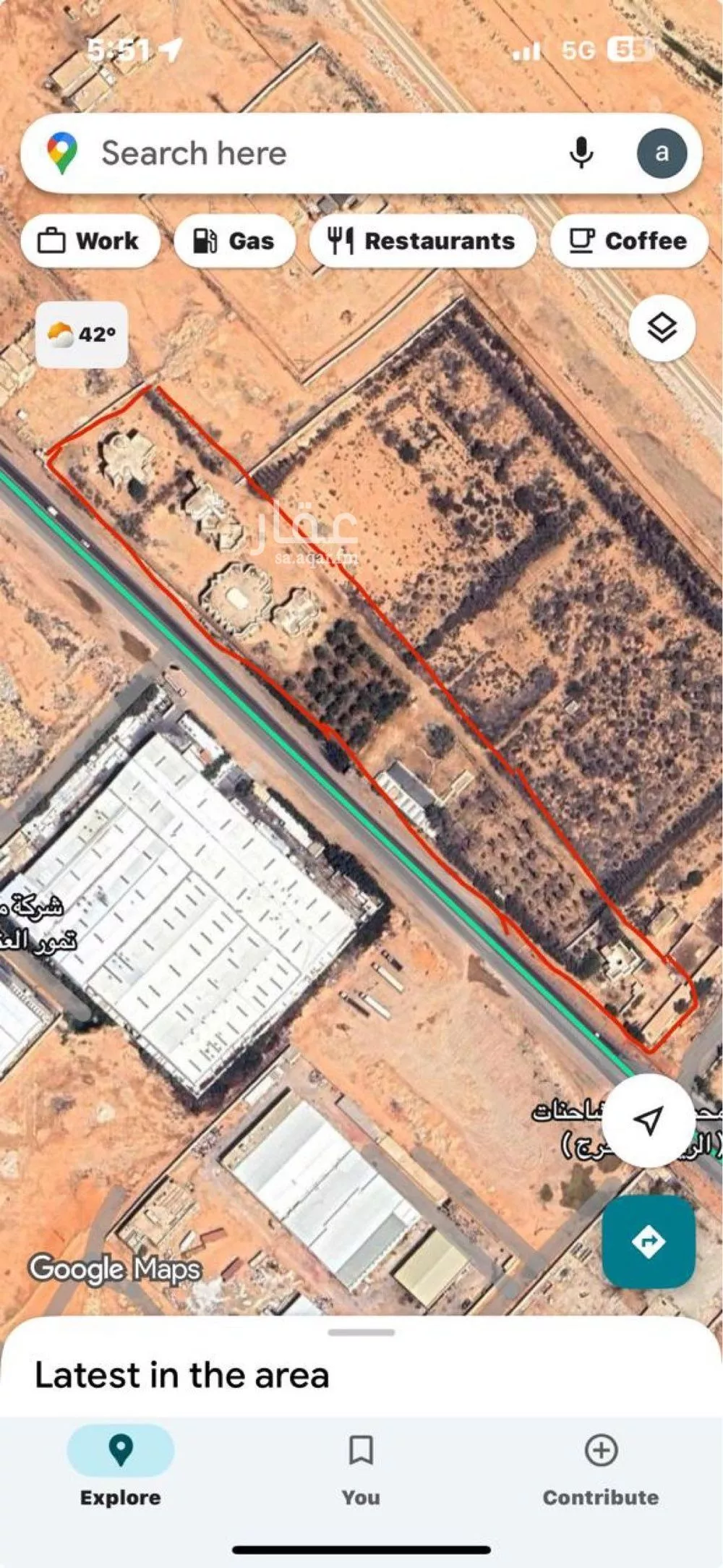The image size is (723, 1568).
Task: Open the map layers button
Action: 662,329
